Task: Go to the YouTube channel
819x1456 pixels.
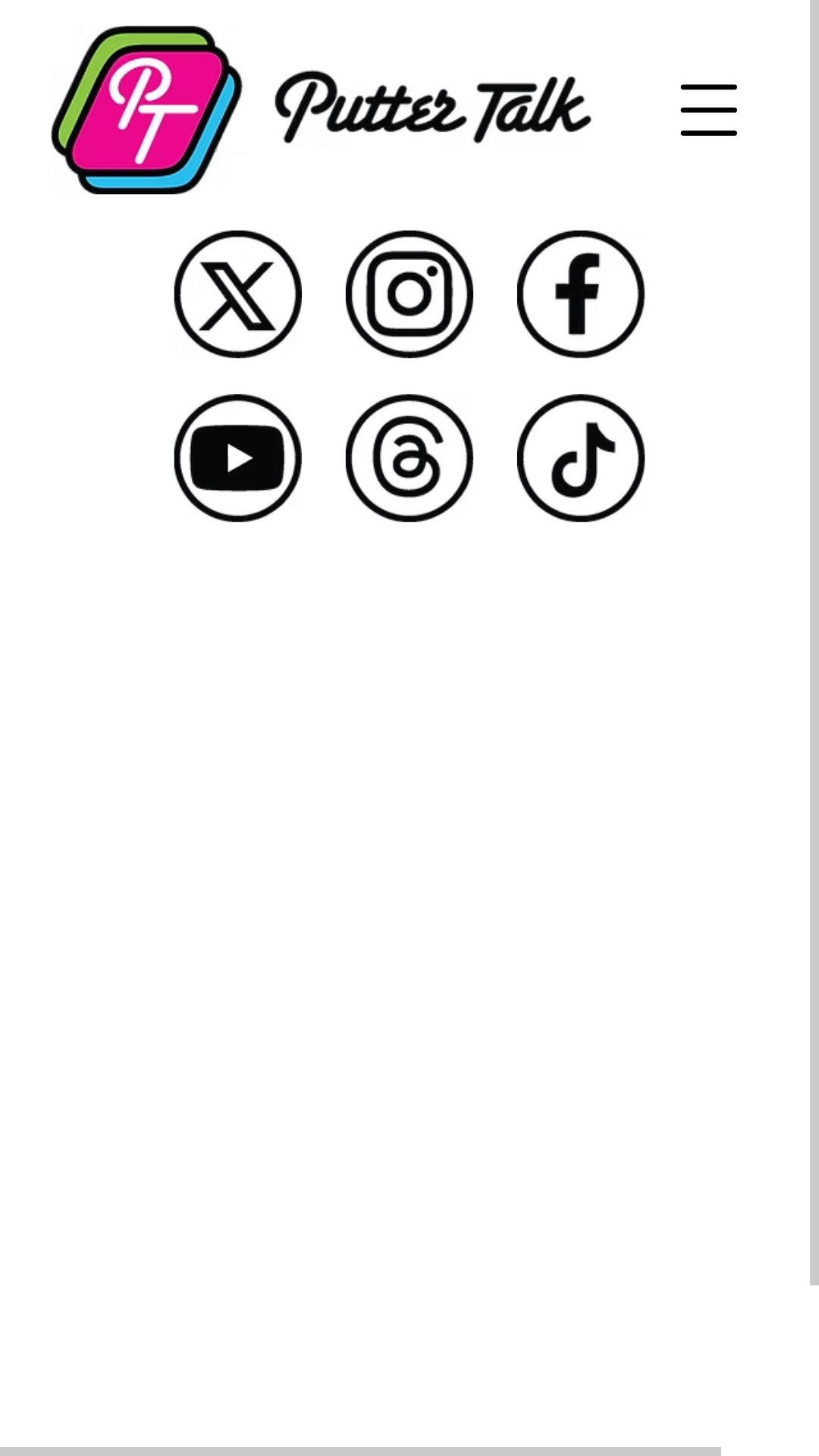Action: [x=238, y=458]
